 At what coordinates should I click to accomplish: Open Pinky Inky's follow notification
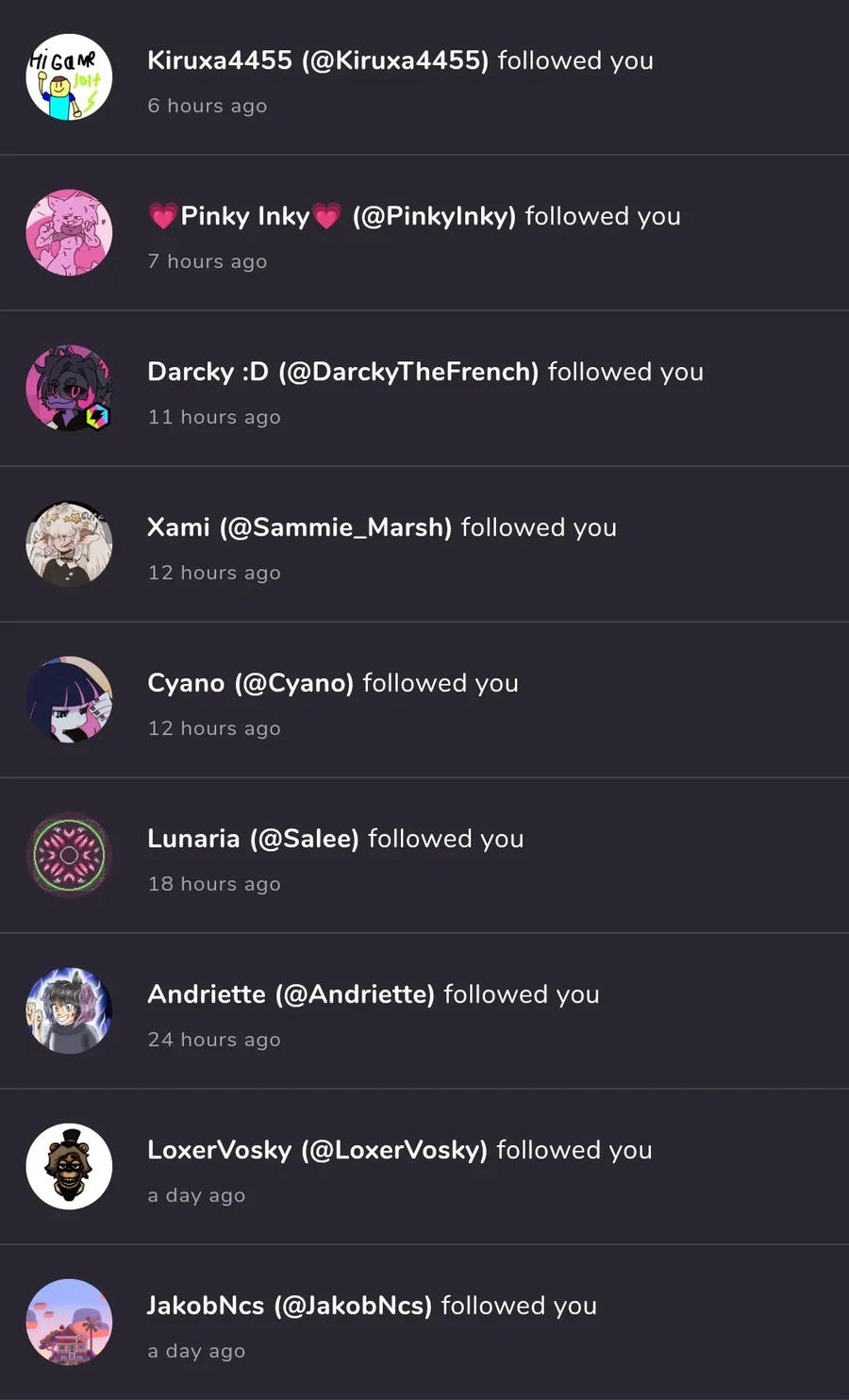424,233
